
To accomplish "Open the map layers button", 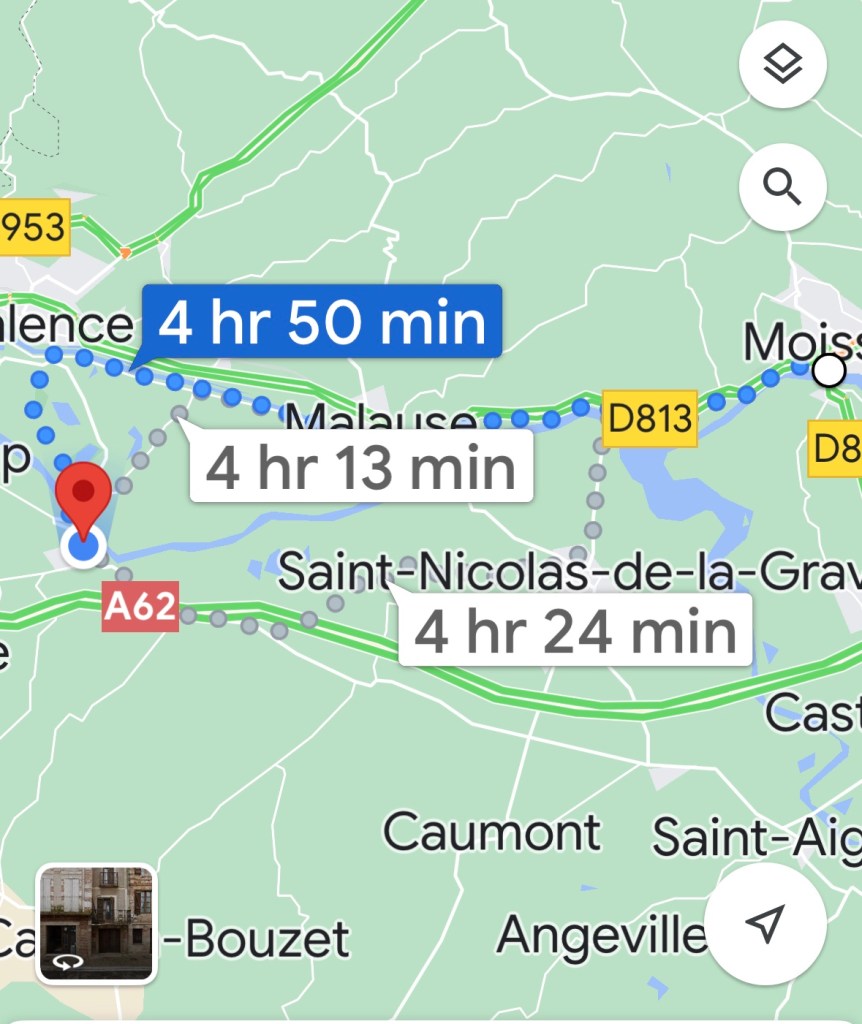I will [x=782, y=66].
